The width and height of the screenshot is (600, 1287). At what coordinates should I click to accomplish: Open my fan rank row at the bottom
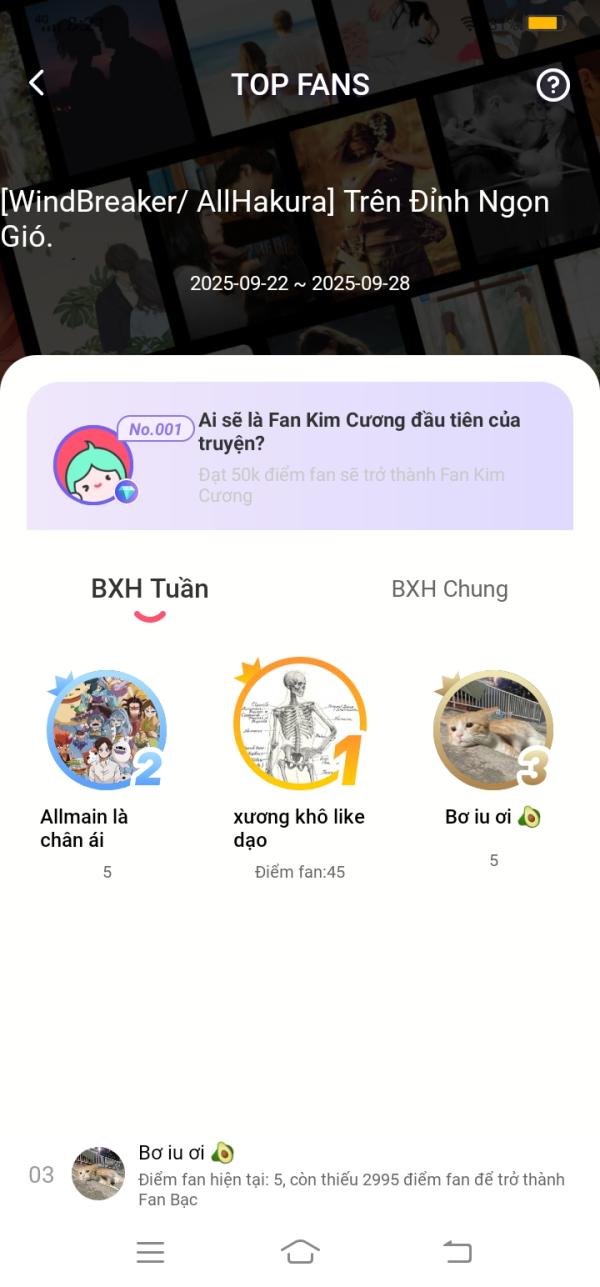click(300, 1175)
